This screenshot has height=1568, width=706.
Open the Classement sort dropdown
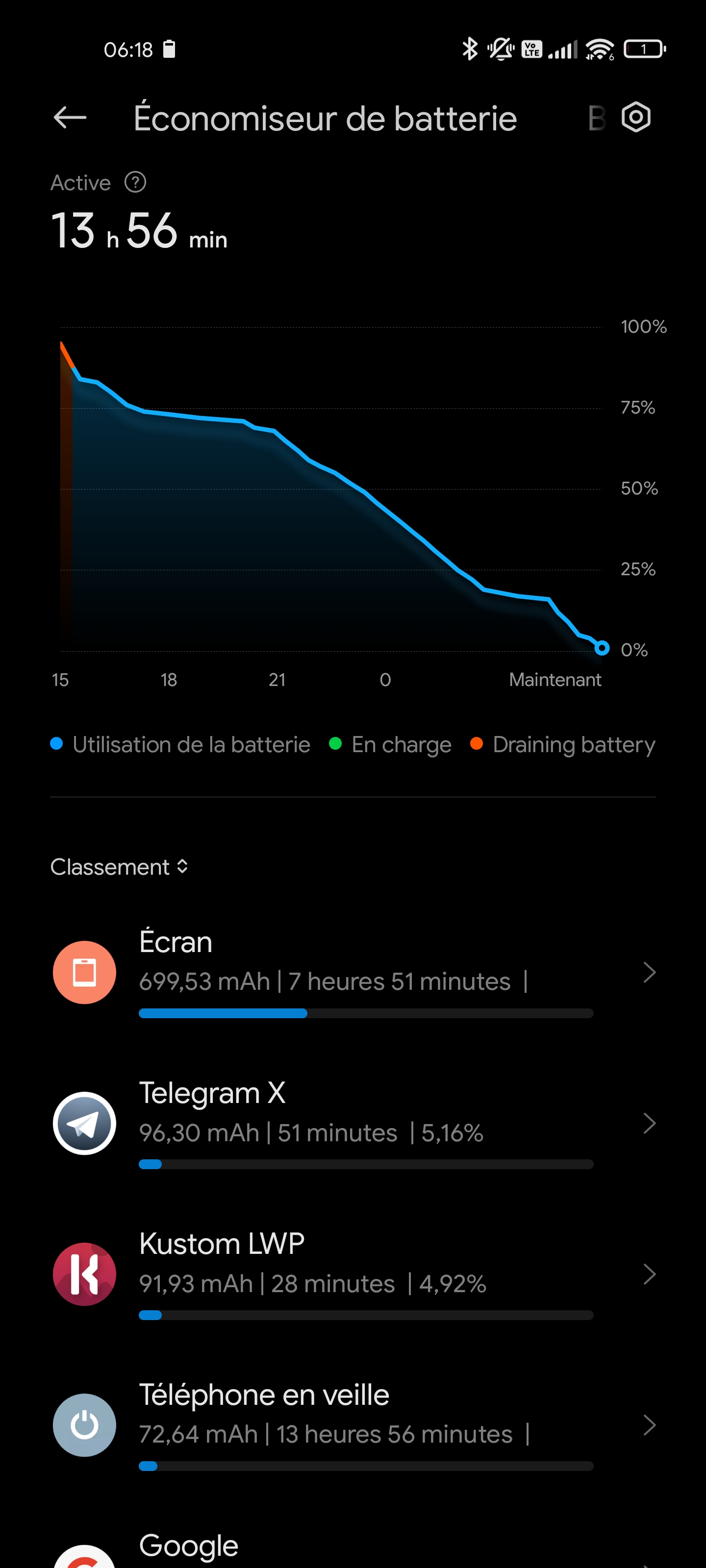(x=119, y=866)
